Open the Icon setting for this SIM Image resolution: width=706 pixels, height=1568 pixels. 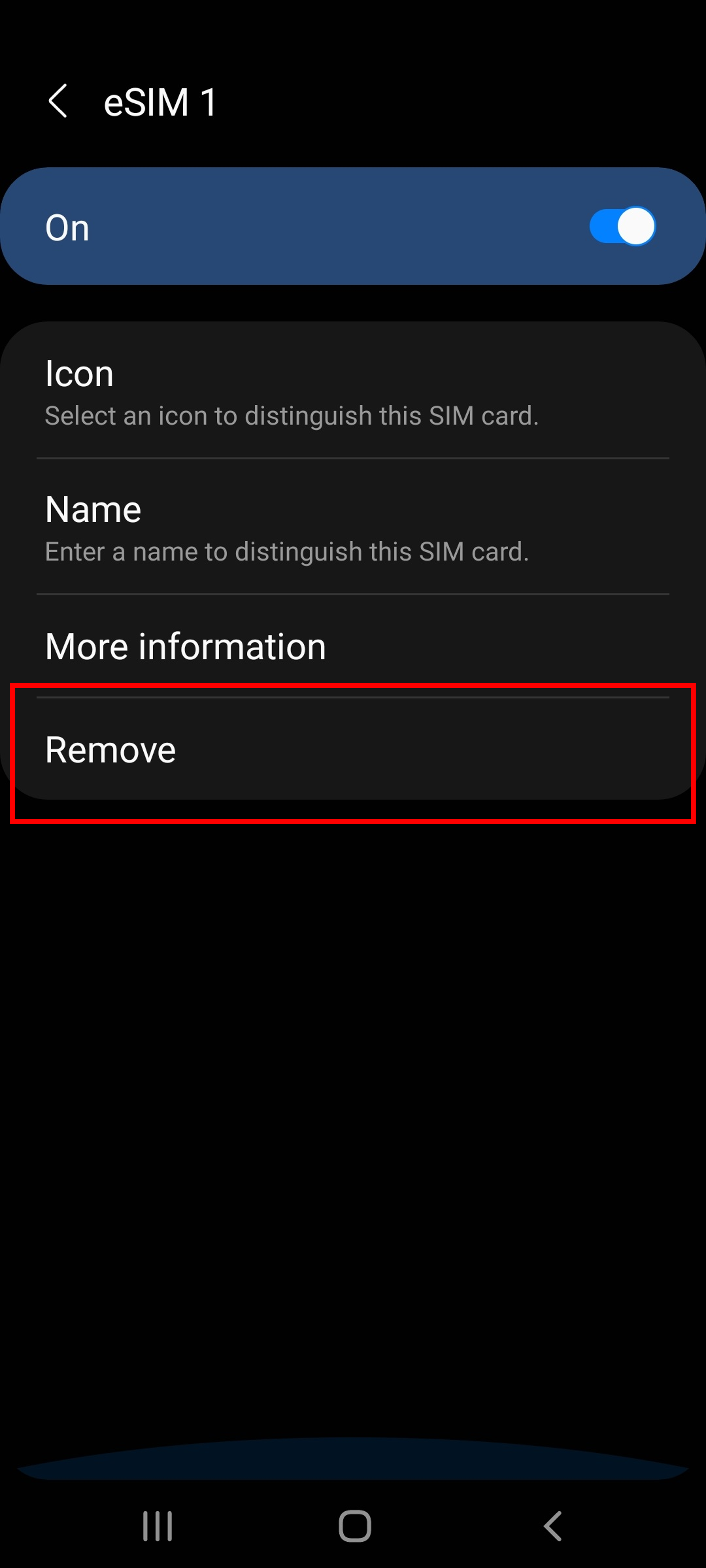(352, 391)
